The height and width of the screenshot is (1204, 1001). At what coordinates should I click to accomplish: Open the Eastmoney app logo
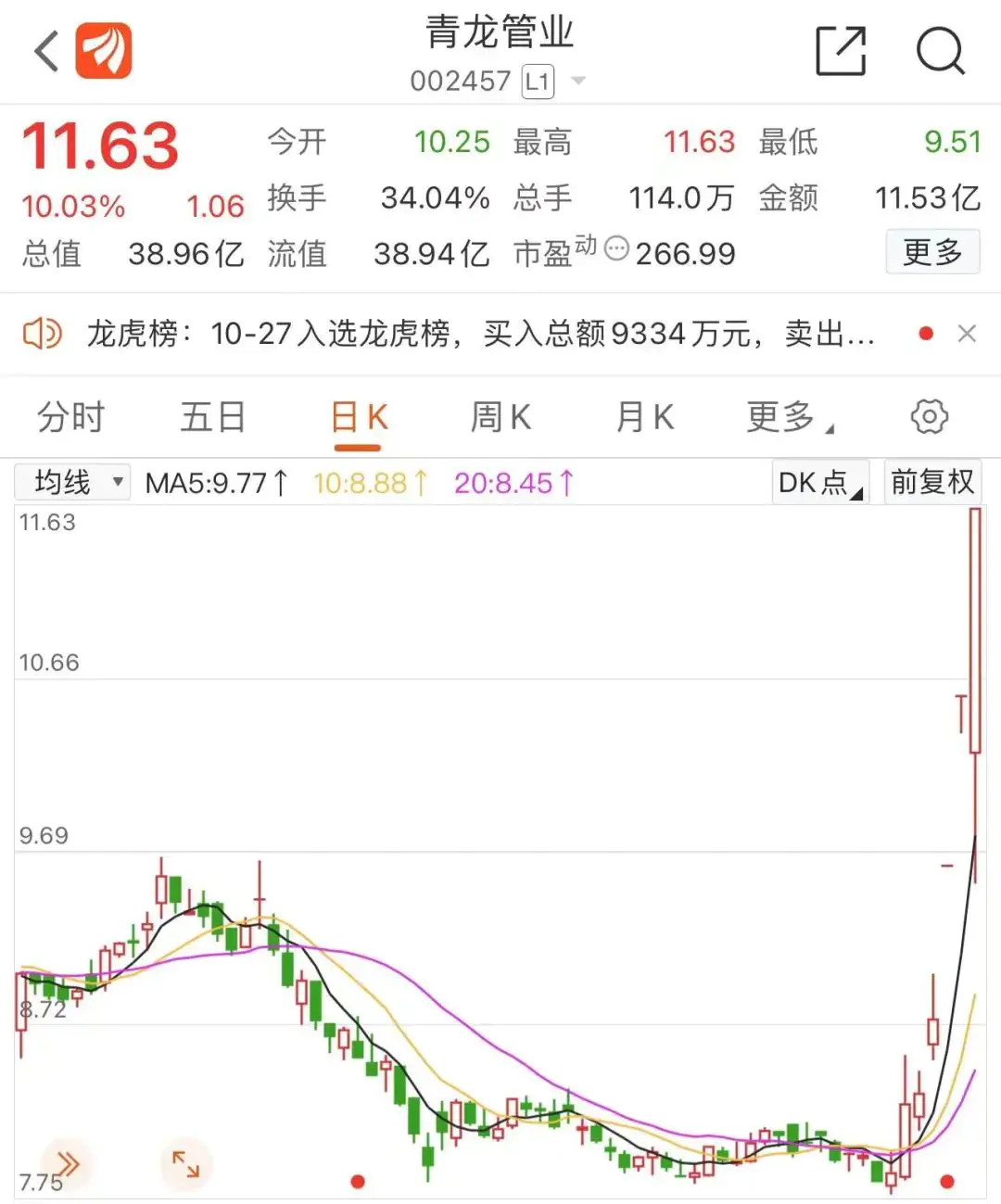tap(105, 51)
